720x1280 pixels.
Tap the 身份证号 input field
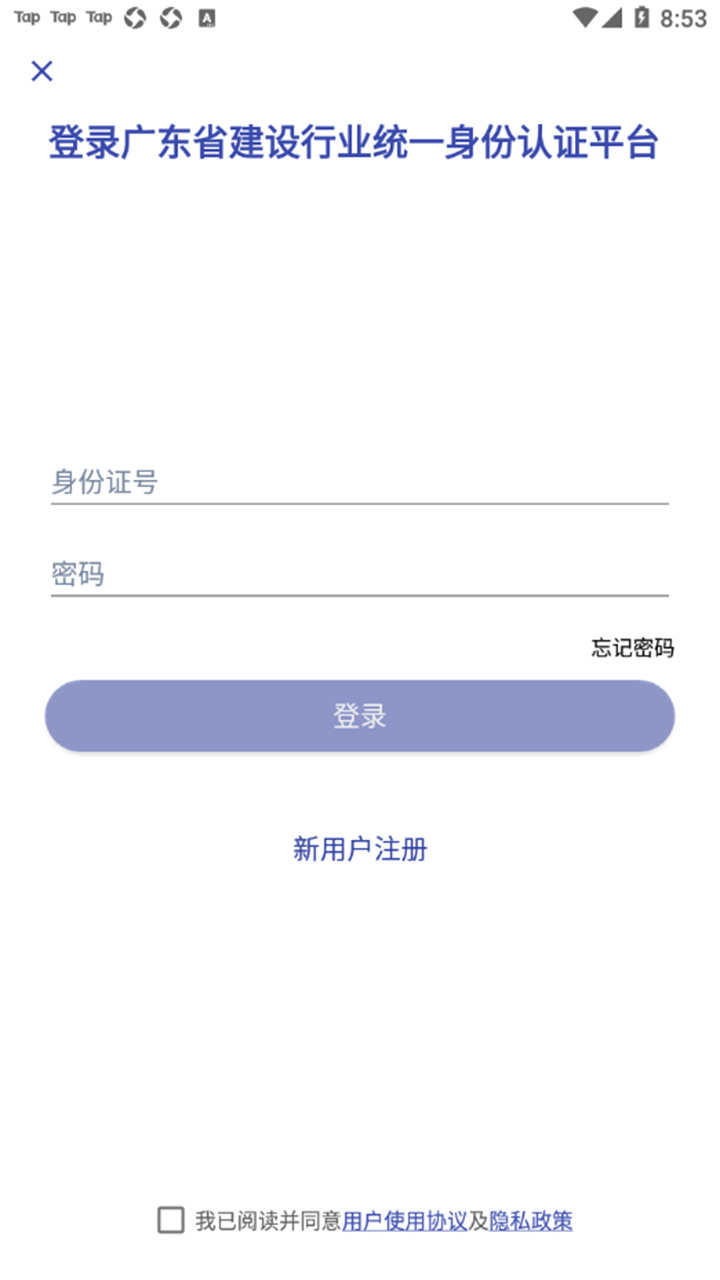360,481
